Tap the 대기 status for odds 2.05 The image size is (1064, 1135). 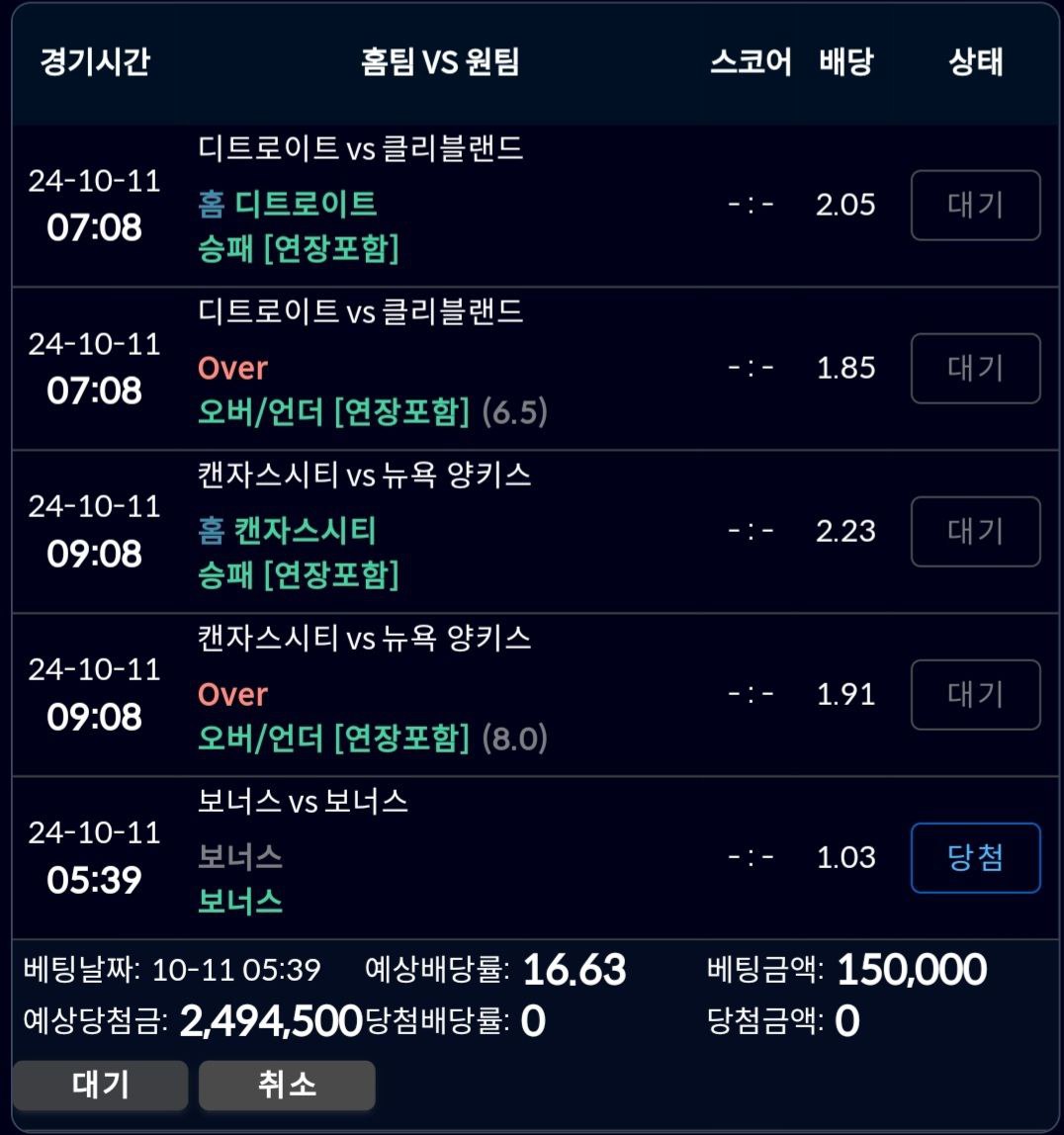pyautogui.click(x=975, y=206)
